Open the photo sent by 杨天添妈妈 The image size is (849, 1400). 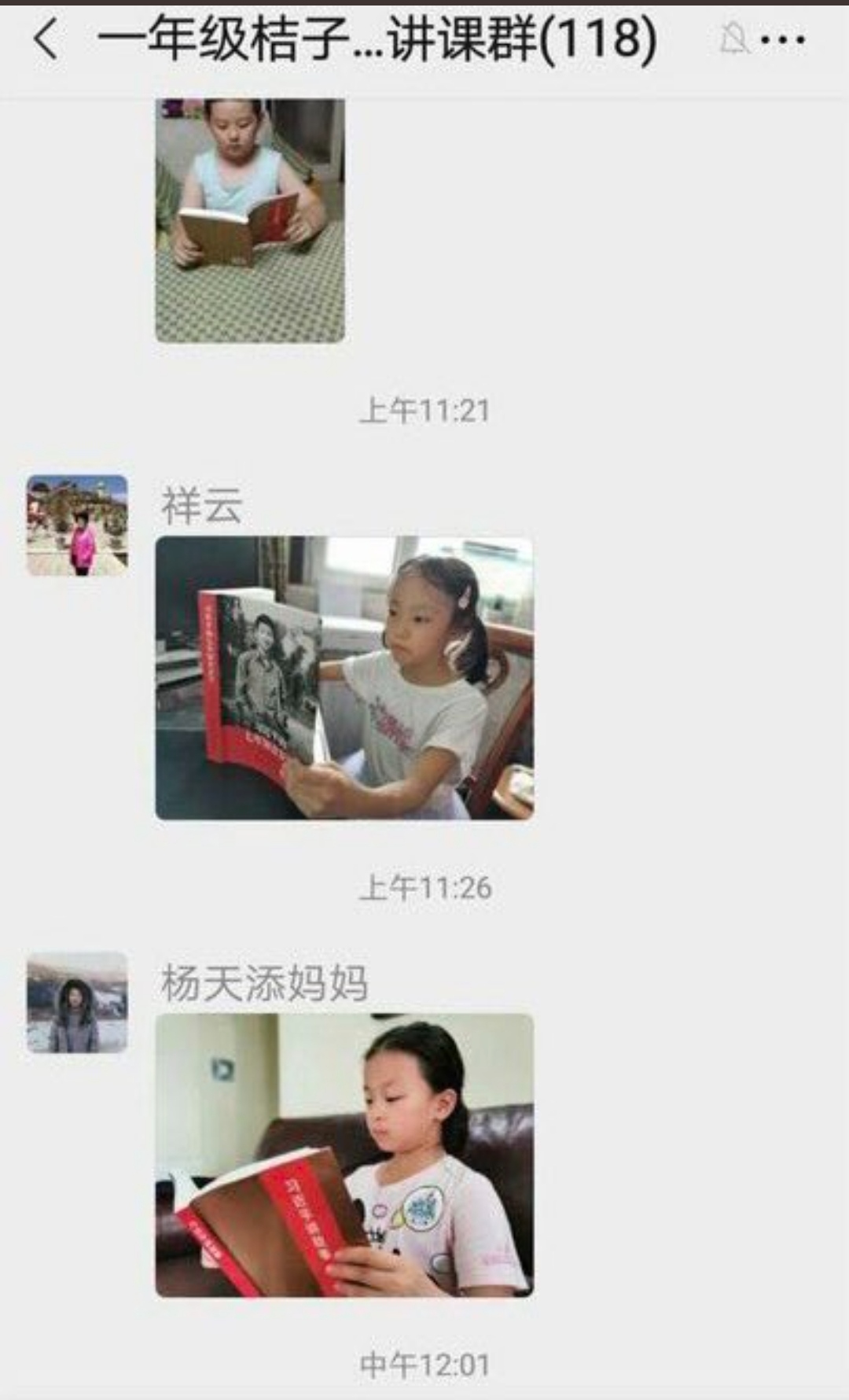pyautogui.click(x=344, y=1155)
